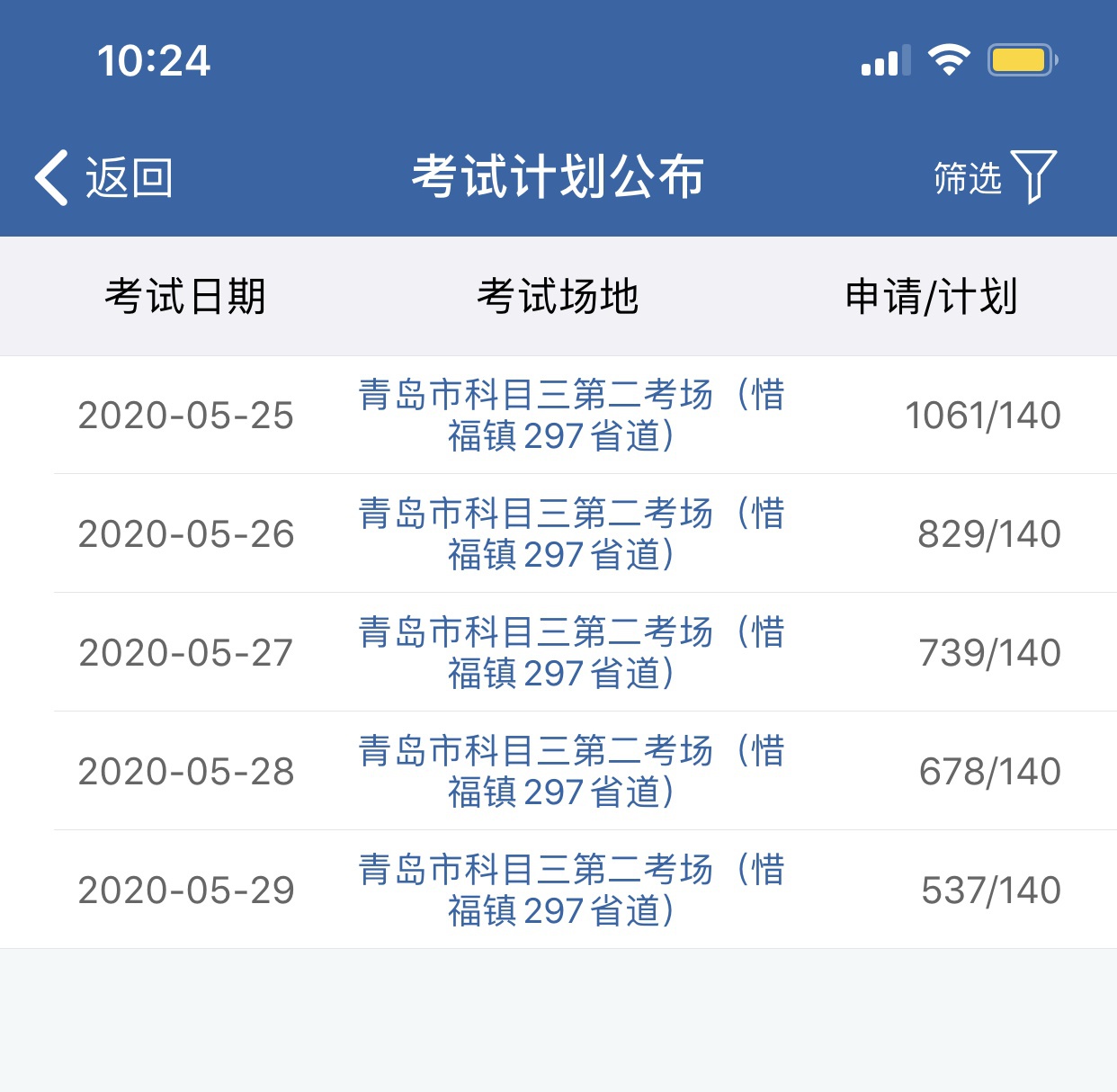Open the exam site link for 2020-05-25
This screenshot has width=1117, height=1092.
[x=570, y=415]
